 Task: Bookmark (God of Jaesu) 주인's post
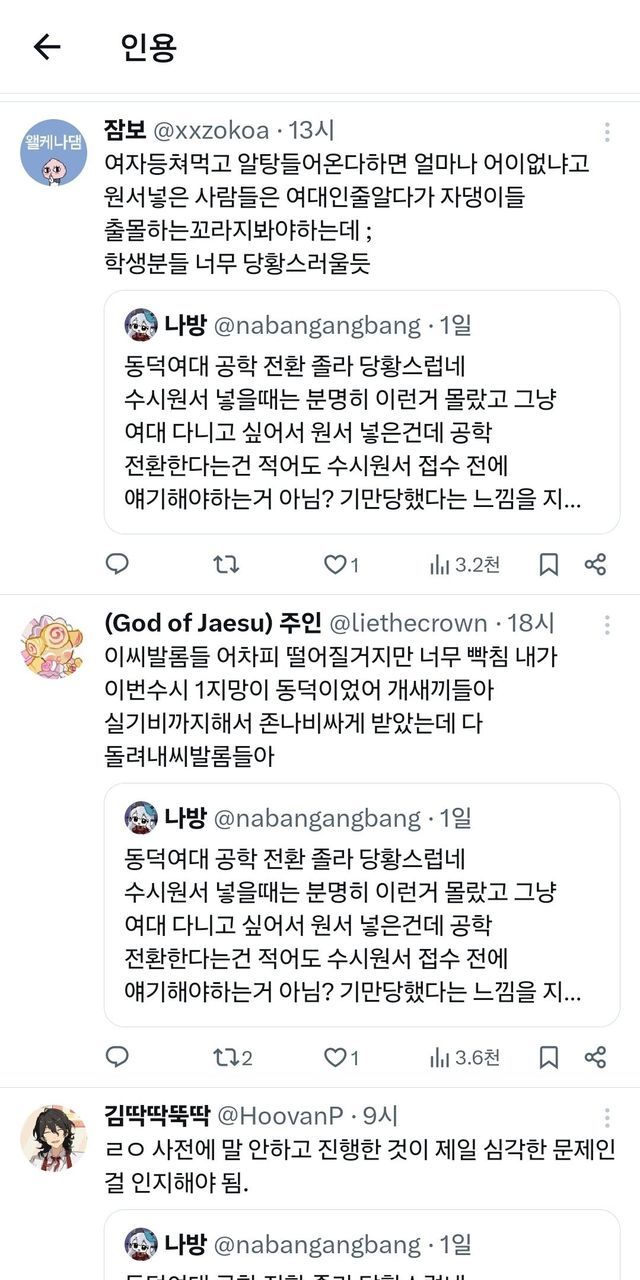[x=549, y=1057]
